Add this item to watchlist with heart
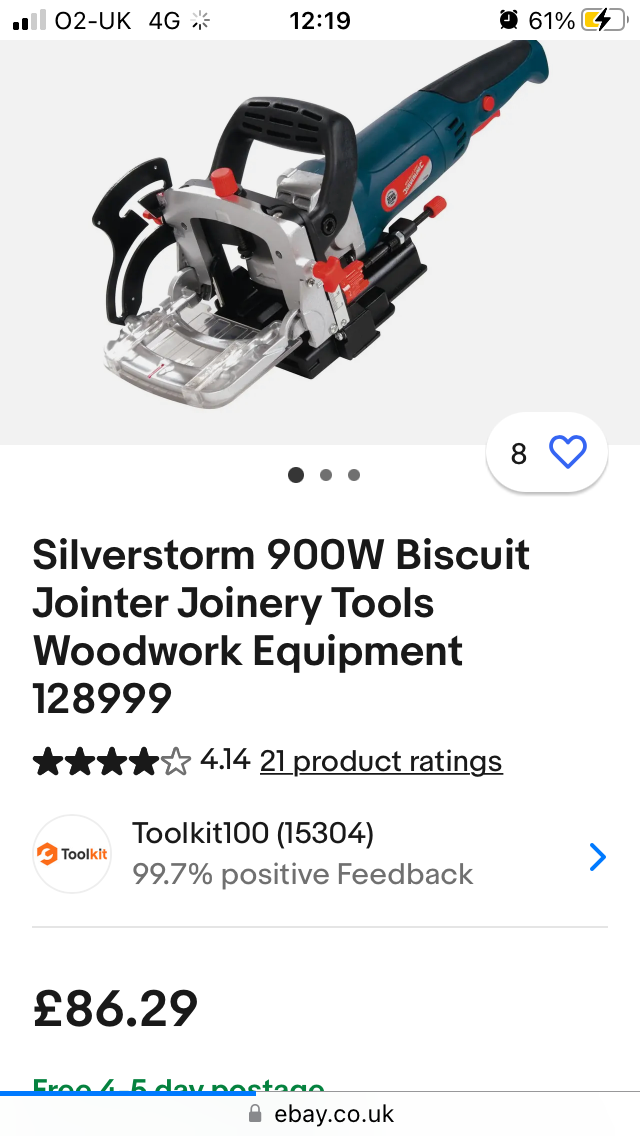640x1136 pixels. (567, 453)
